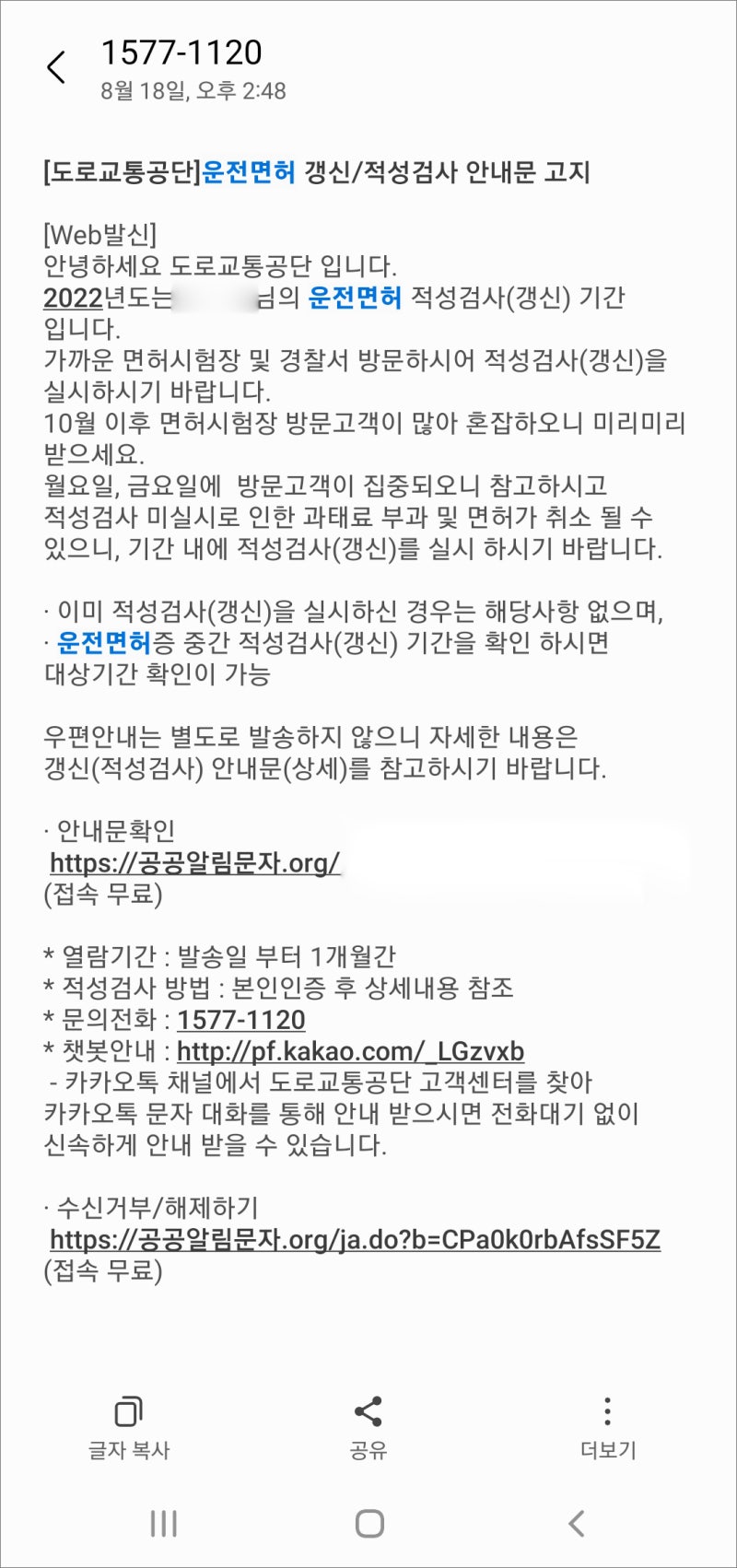The width and height of the screenshot is (737, 1568).
Task: Share this message via 공유
Action: click(x=368, y=1428)
